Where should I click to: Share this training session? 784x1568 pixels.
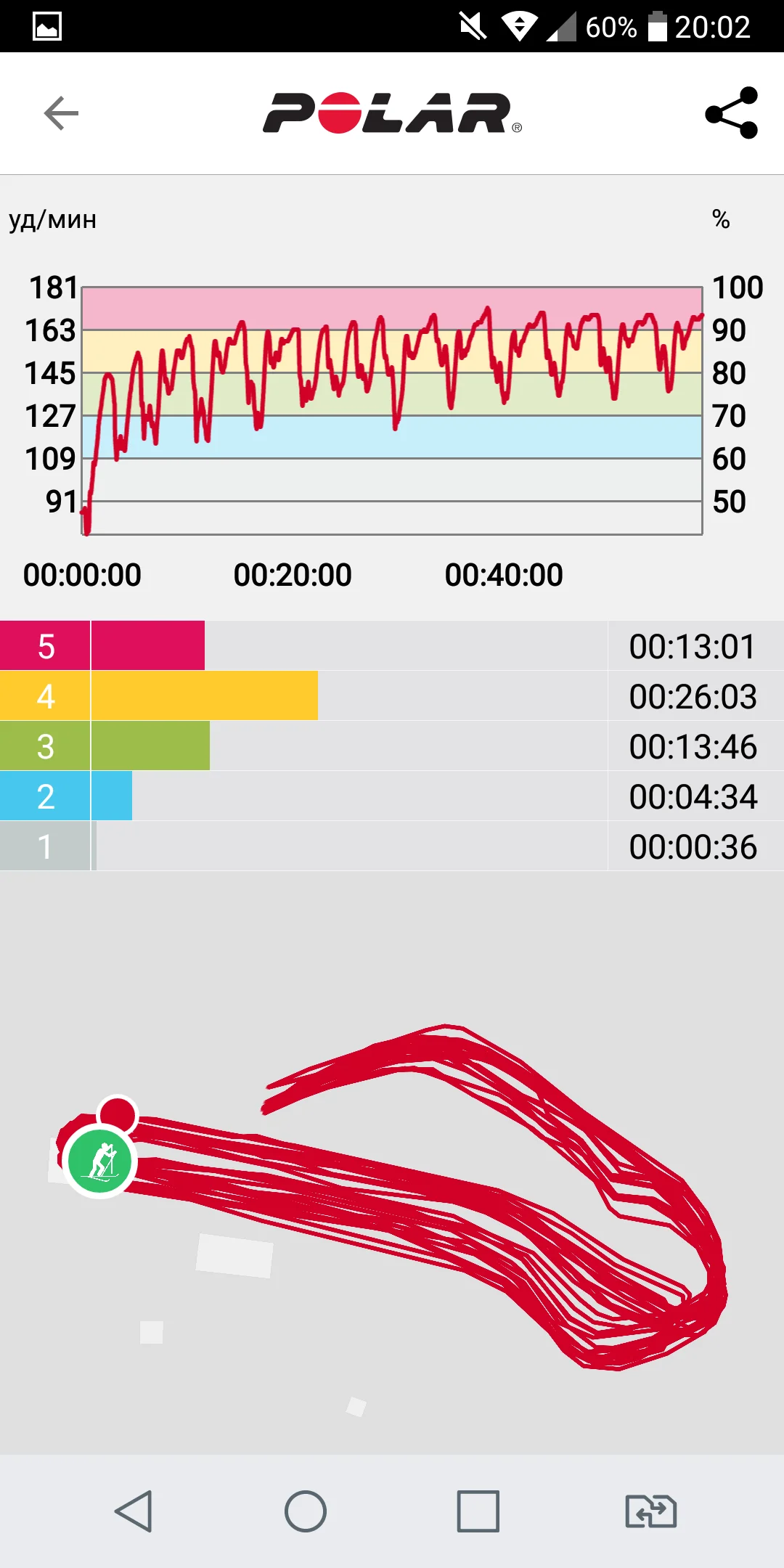coord(732,113)
